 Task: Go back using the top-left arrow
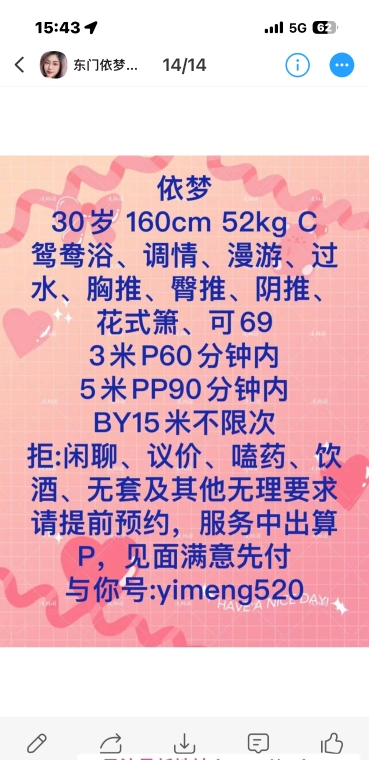[19, 65]
